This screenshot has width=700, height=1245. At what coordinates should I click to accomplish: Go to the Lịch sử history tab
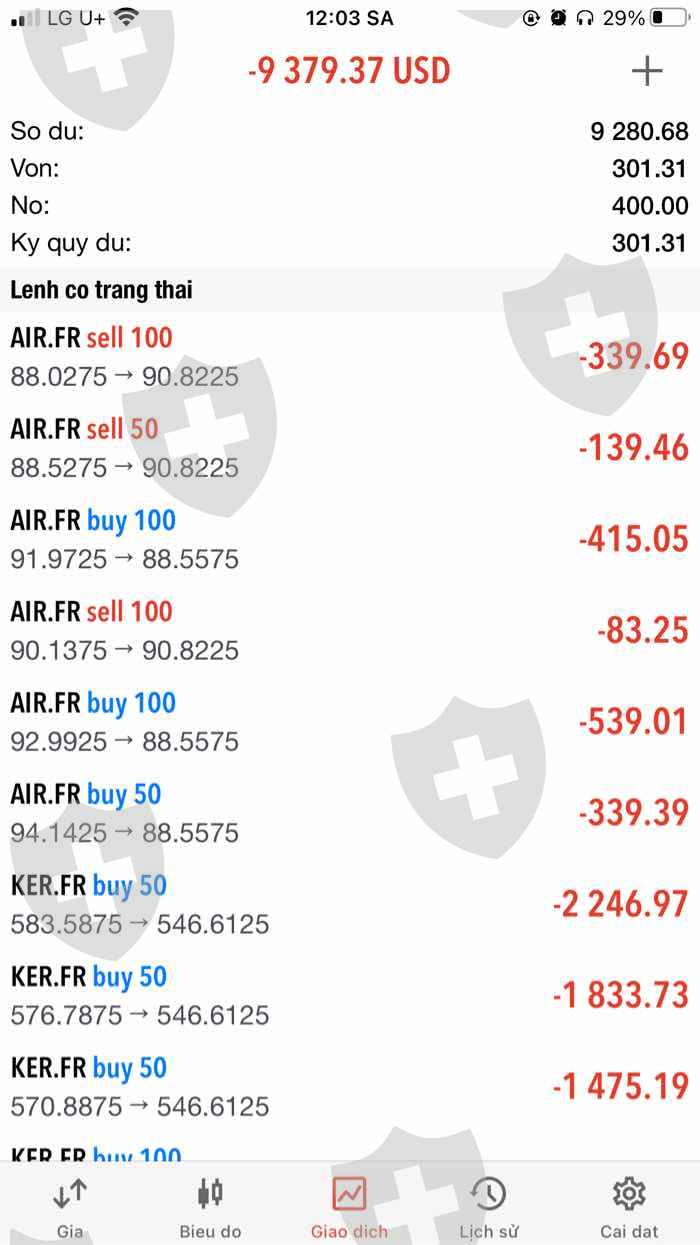(x=489, y=1207)
